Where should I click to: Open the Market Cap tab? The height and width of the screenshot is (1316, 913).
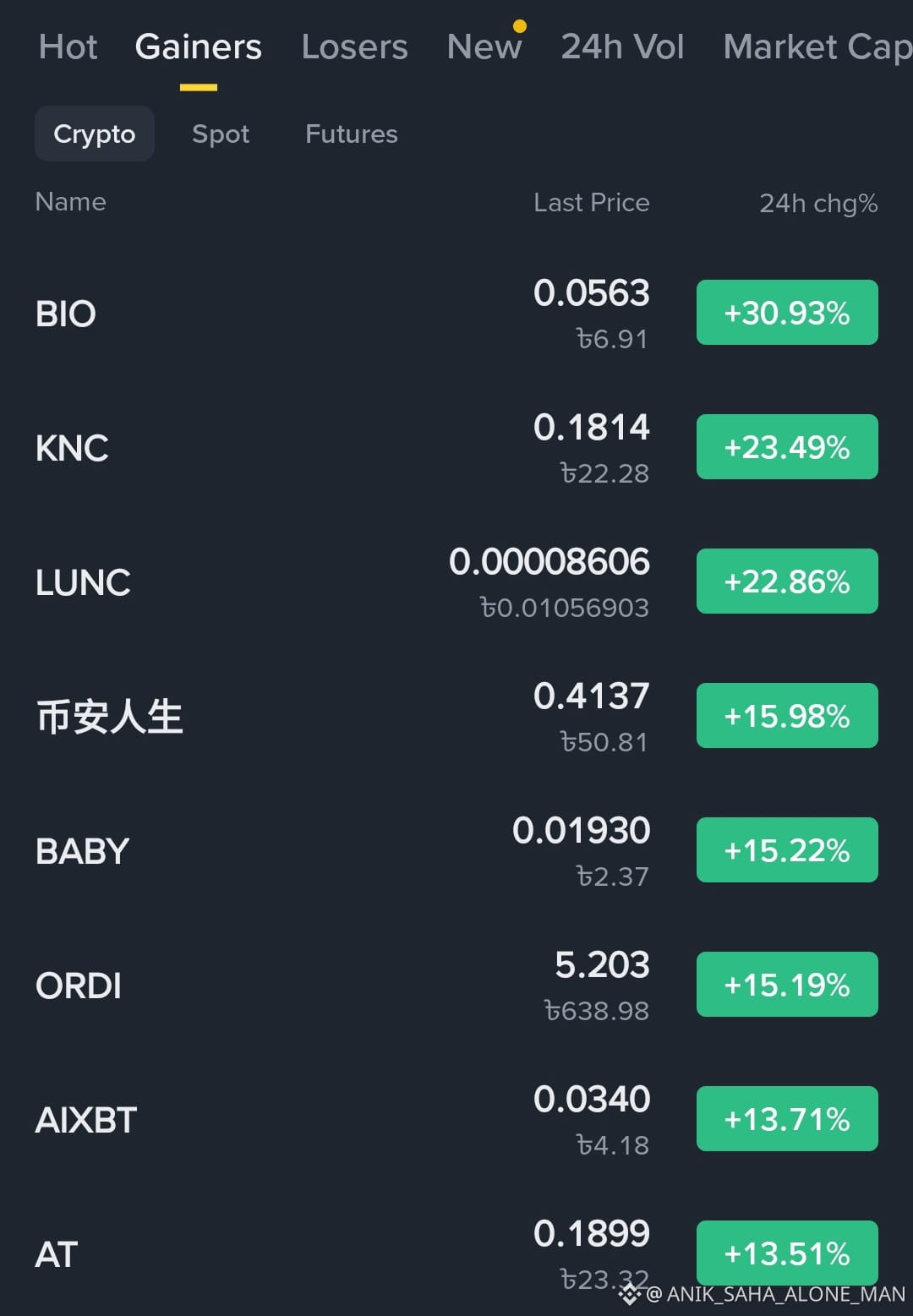(817, 46)
